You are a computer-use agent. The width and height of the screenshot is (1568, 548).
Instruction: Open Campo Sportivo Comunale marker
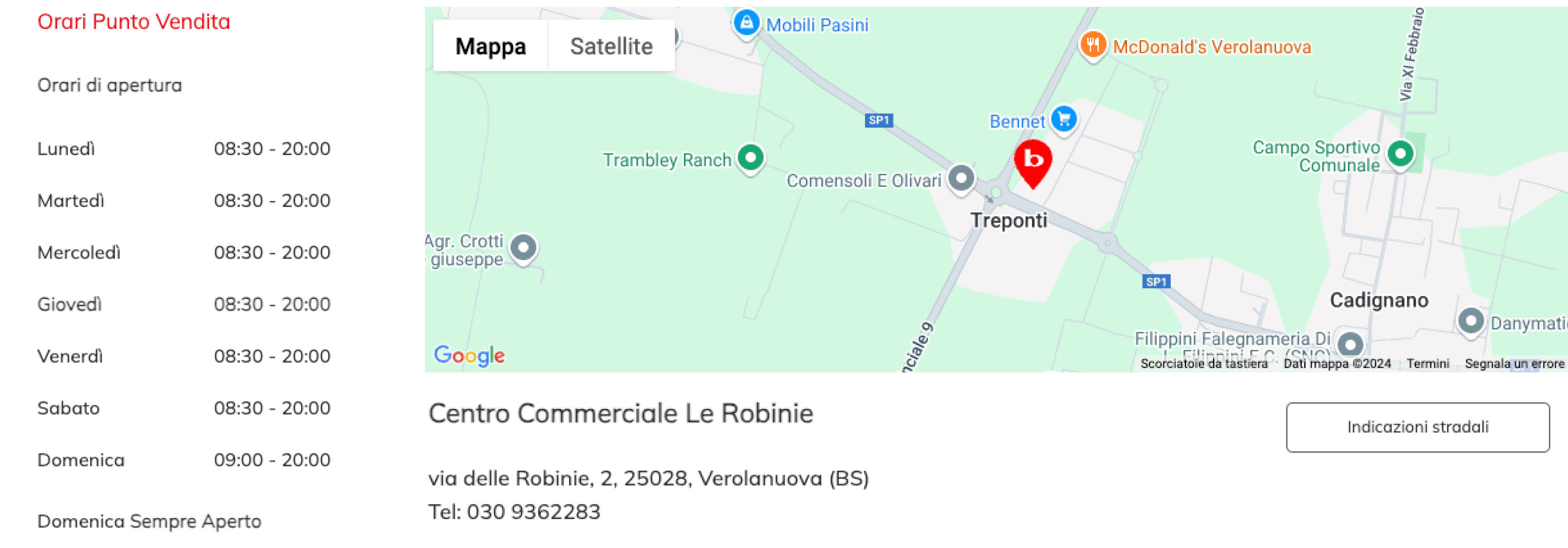coord(1400,153)
